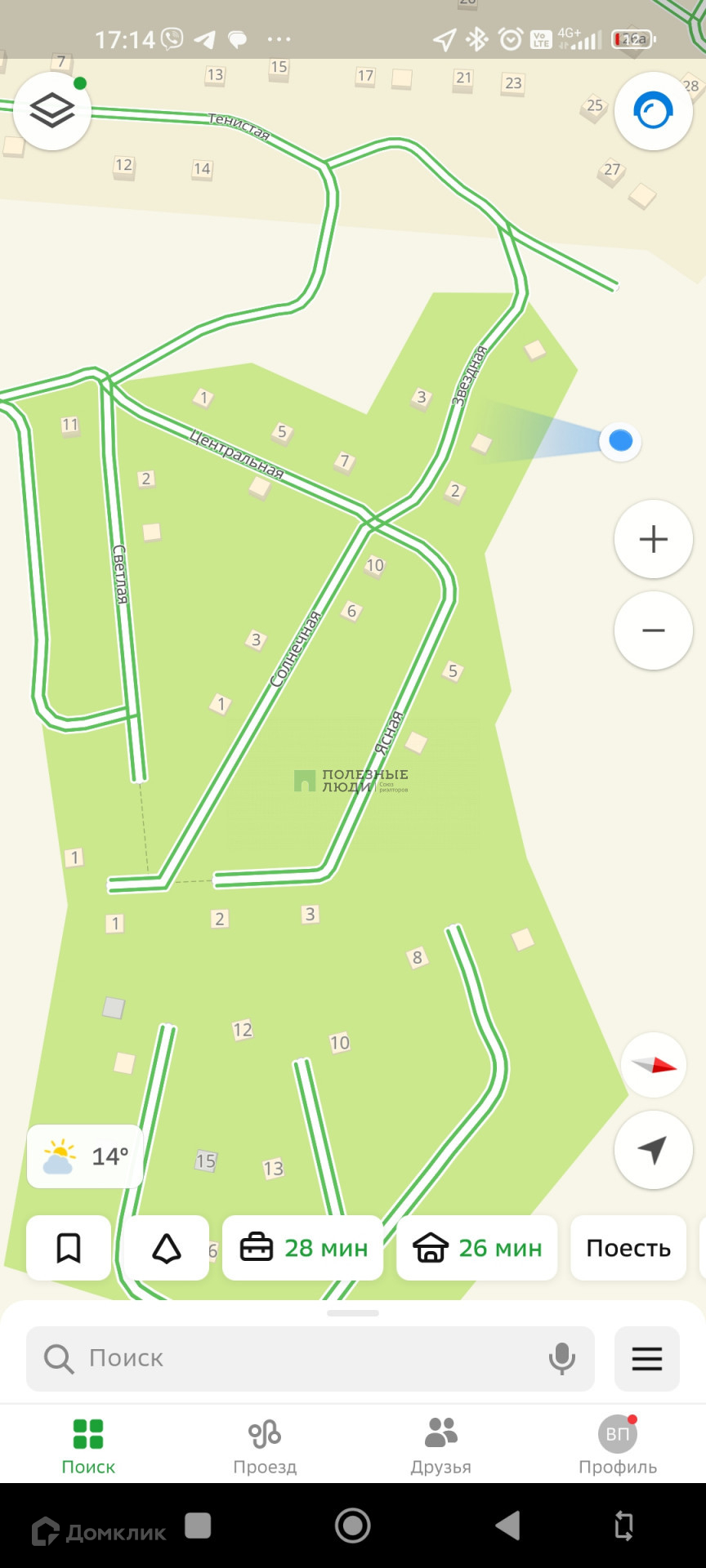This screenshot has height=1568, width=706.
Task: Zoom in on the map
Action: click(x=653, y=539)
